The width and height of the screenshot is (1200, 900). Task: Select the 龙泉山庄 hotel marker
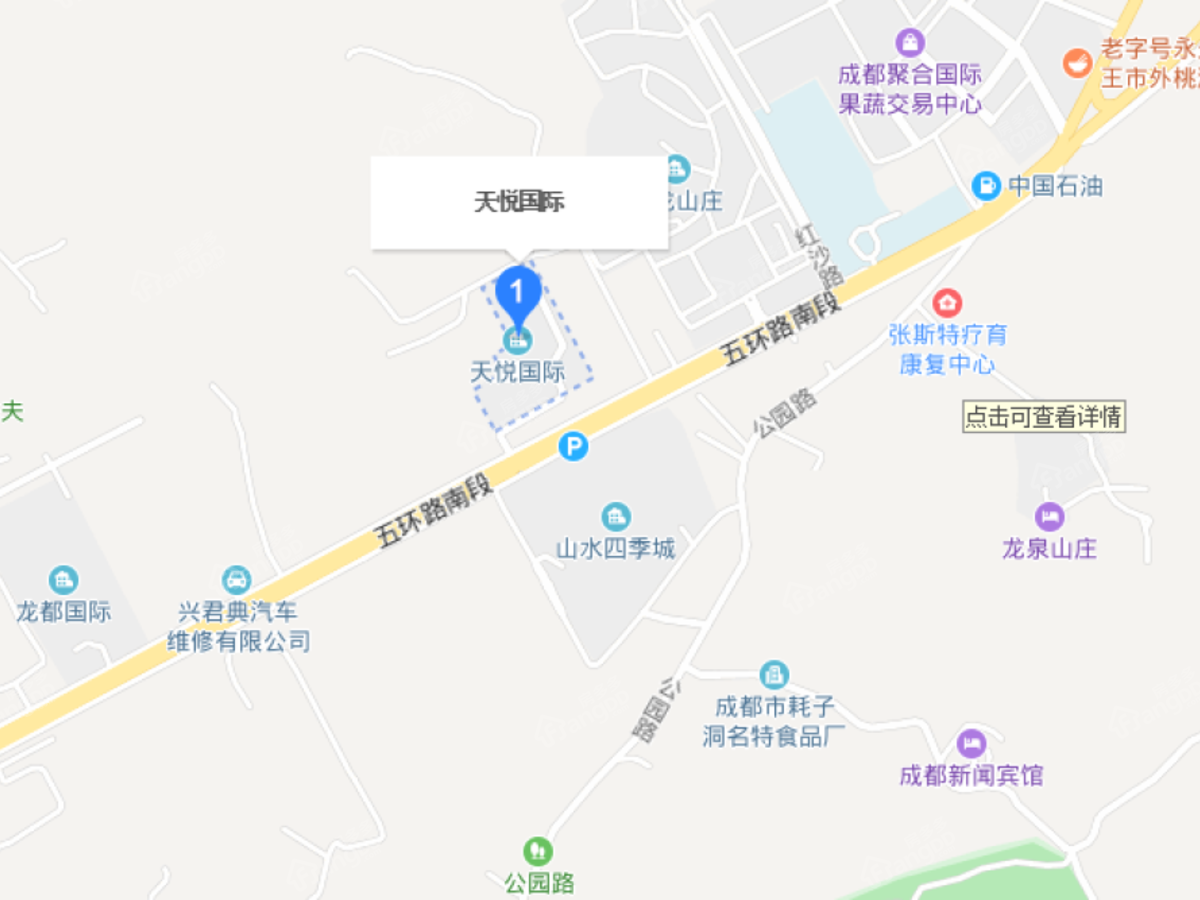[x=1050, y=517]
